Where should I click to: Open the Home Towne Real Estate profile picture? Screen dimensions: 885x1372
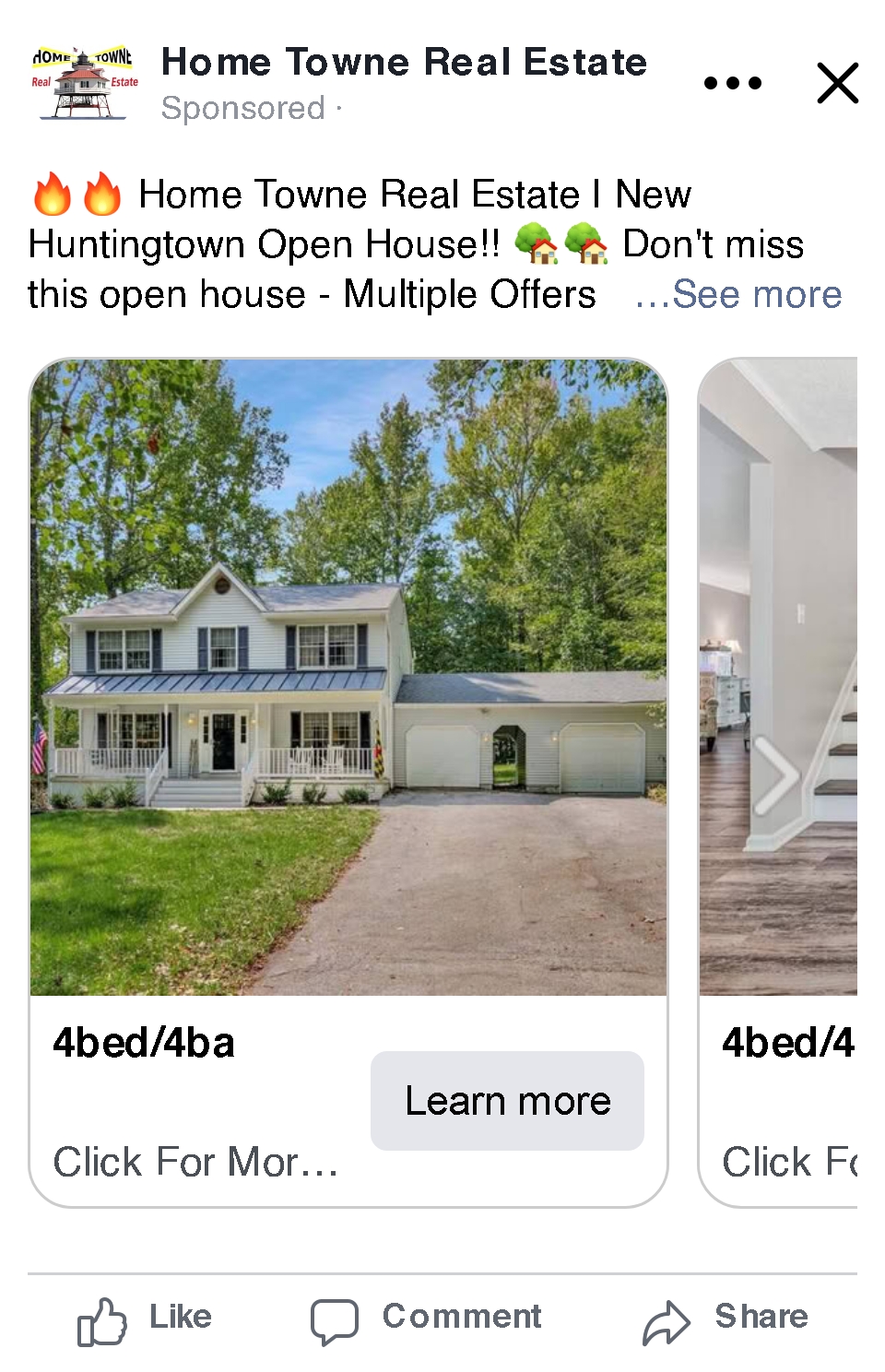point(84,83)
